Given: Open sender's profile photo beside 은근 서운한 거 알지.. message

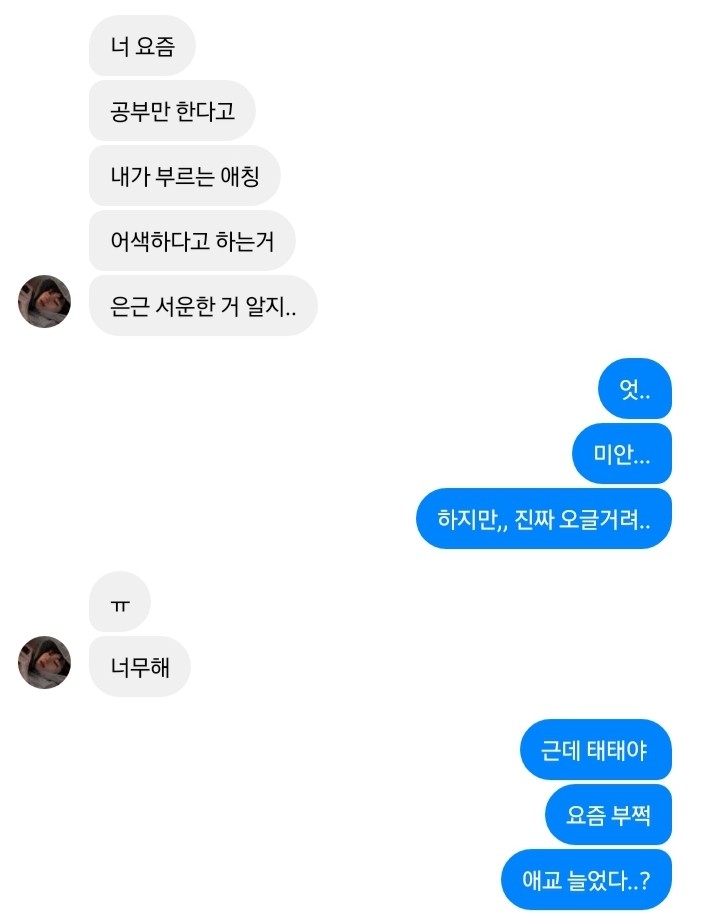Looking at the screenshot, I should 45,301.
